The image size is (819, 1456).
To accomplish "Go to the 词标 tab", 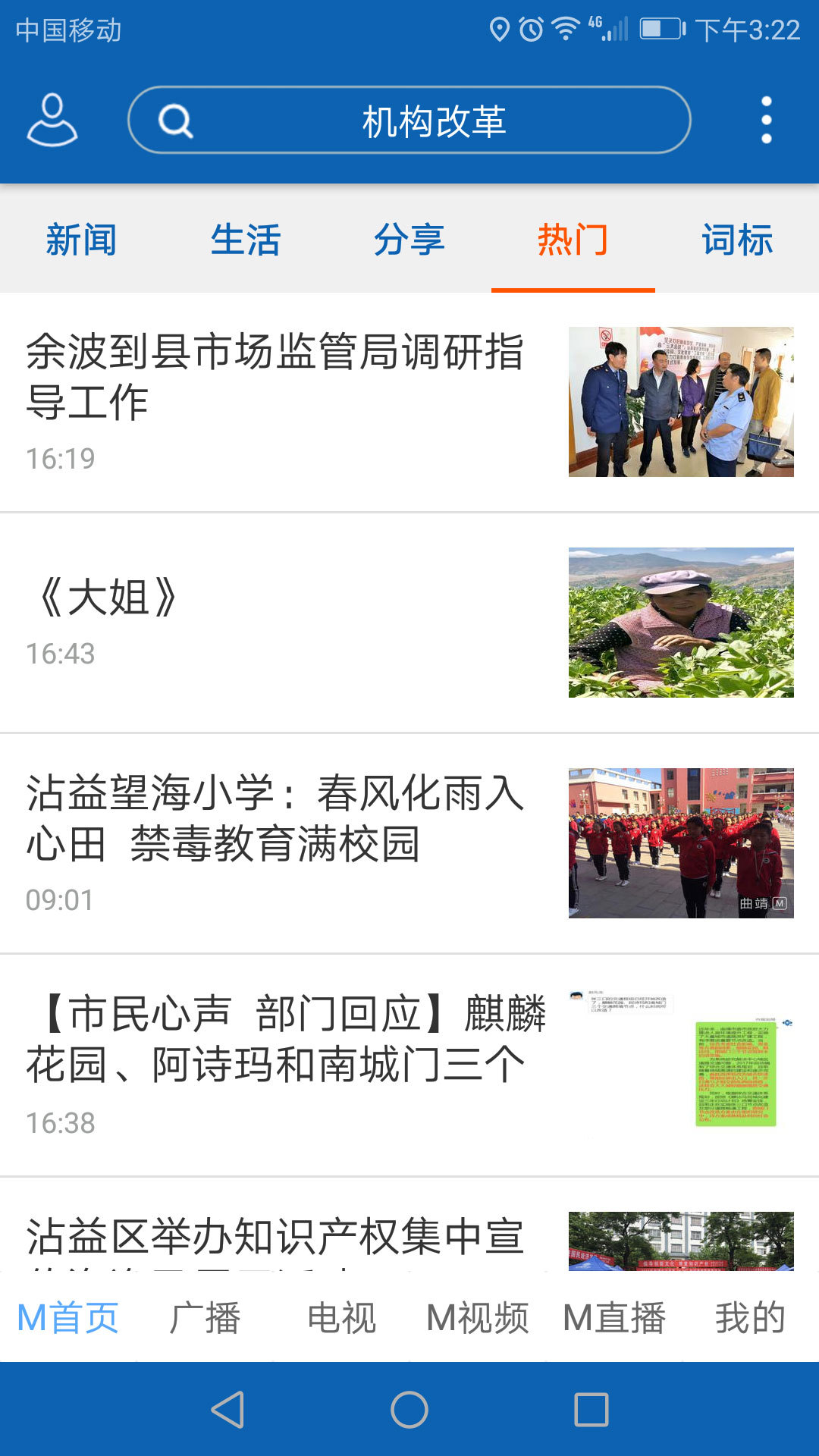I will pos(736,240).
